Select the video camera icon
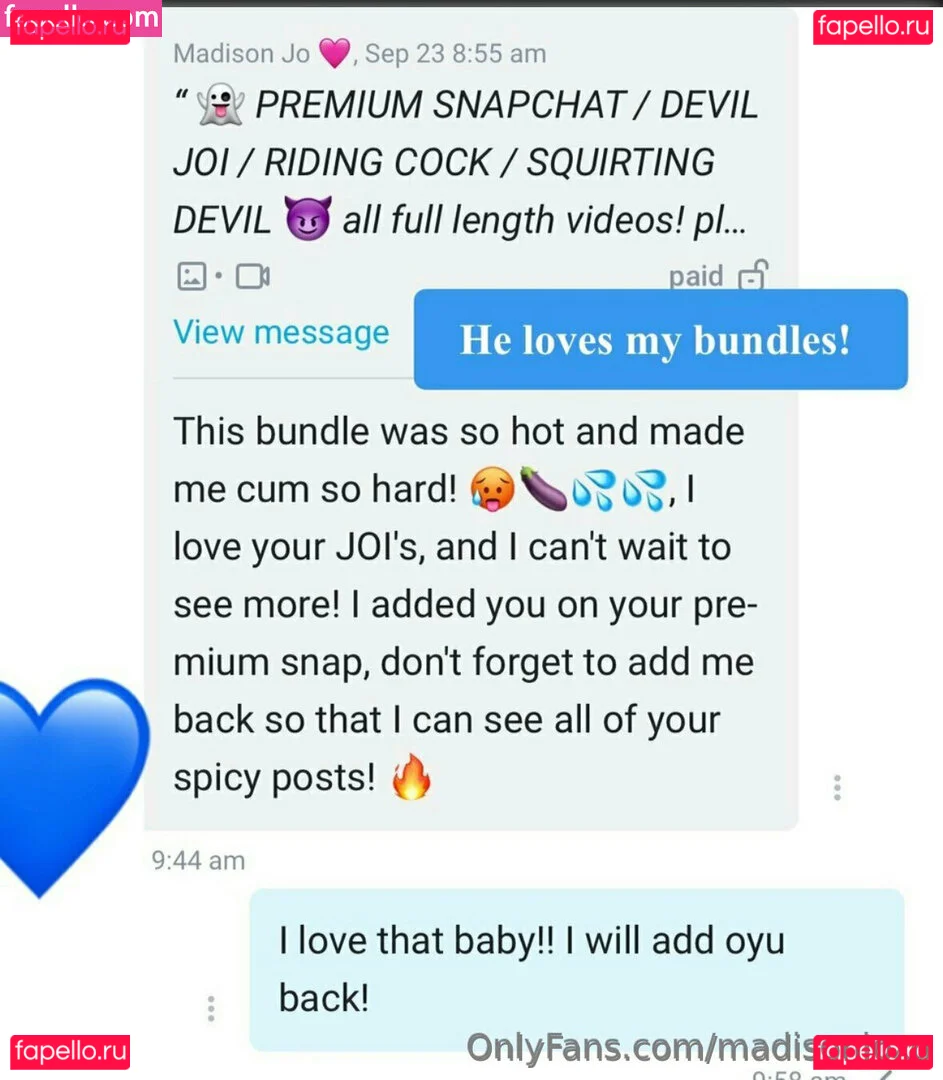 pyautogui.click(x=250, y=276)
